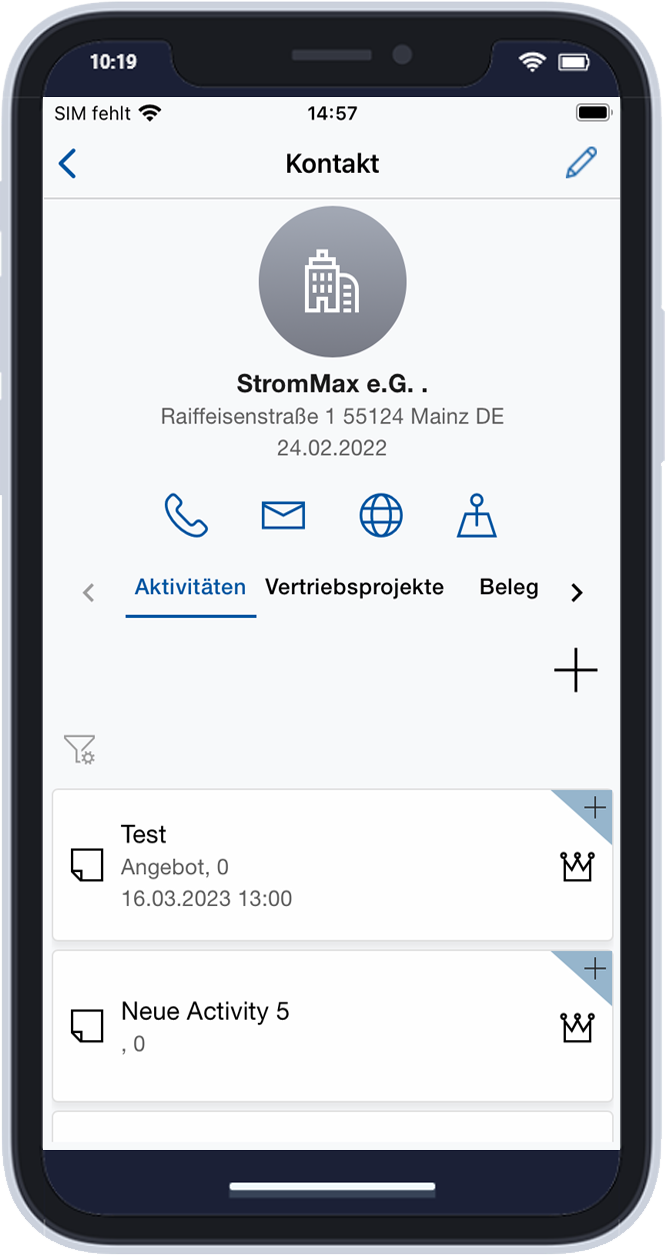
Task: Send an email using the envelope icon
Action: tap(283, 515)
